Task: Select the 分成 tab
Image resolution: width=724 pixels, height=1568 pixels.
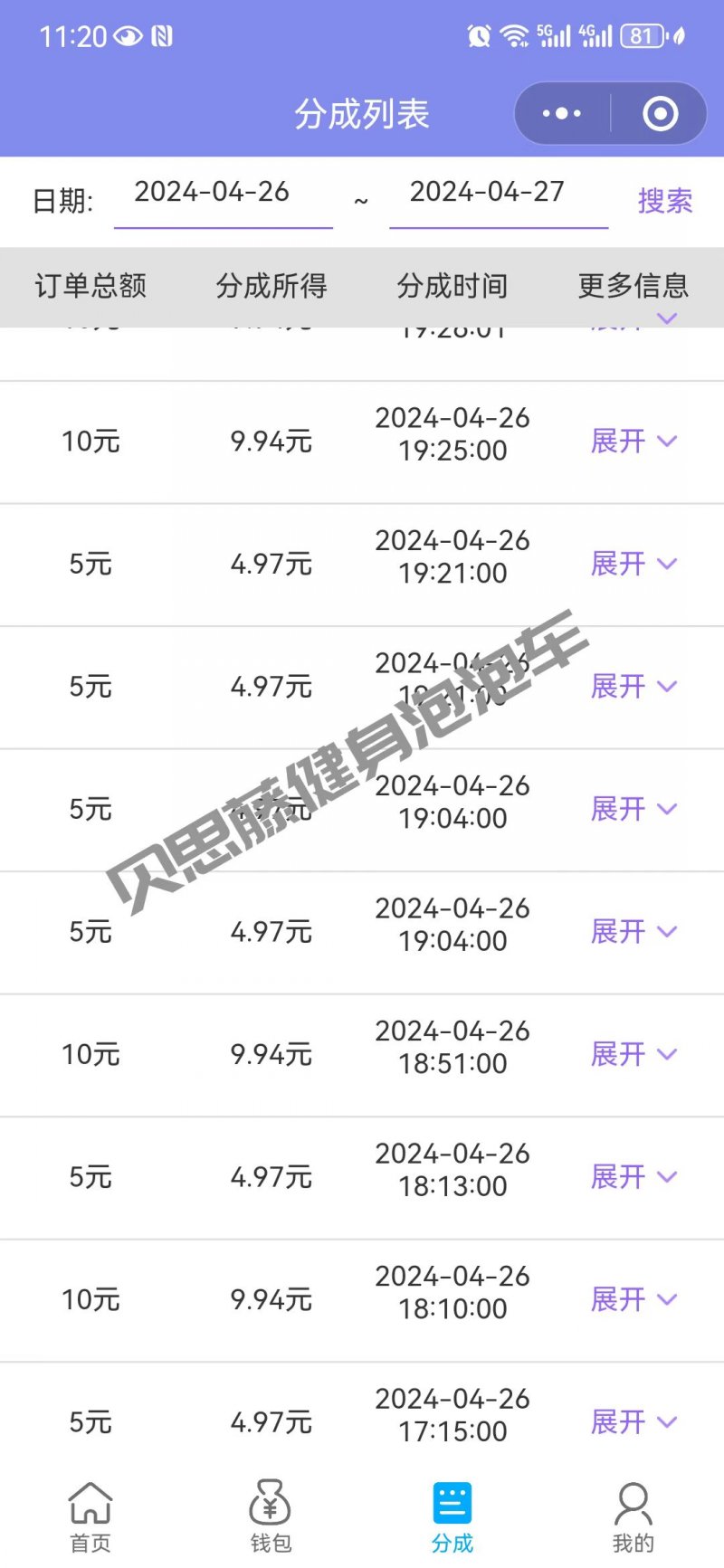Action: tap(452, 1516)
